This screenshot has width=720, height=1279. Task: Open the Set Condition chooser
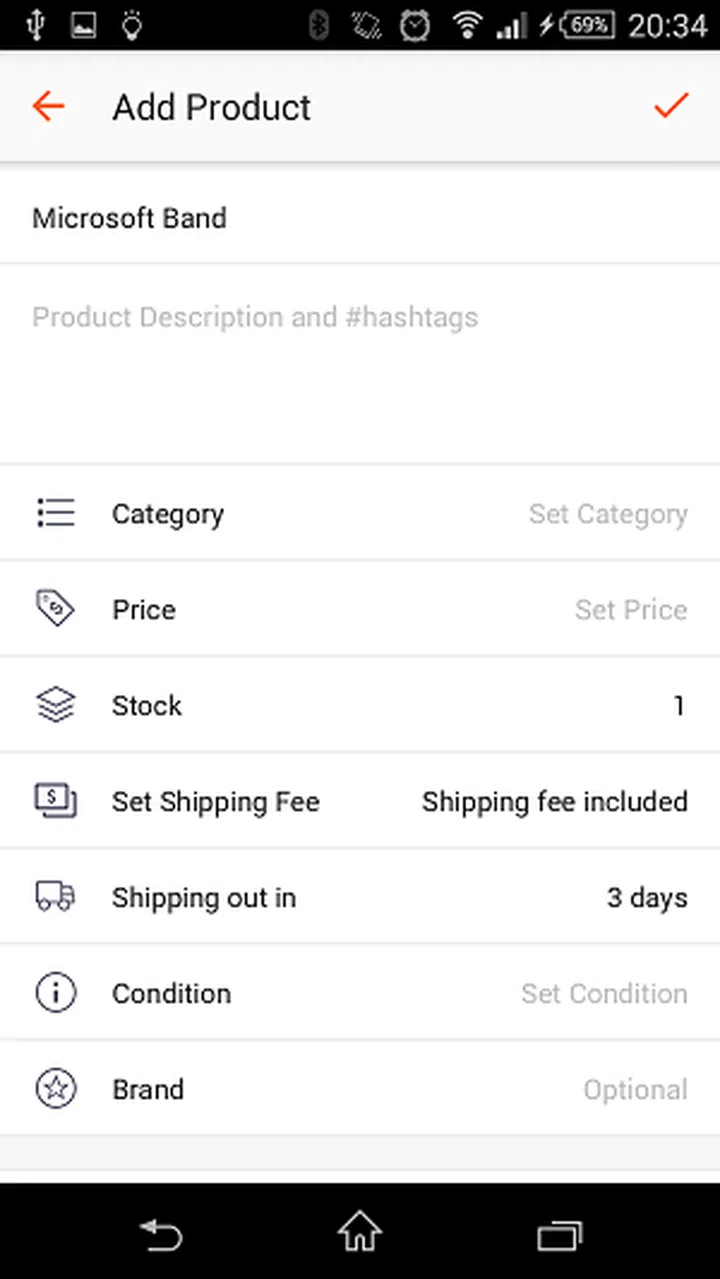pyautogui.click(x=604, y=993)
